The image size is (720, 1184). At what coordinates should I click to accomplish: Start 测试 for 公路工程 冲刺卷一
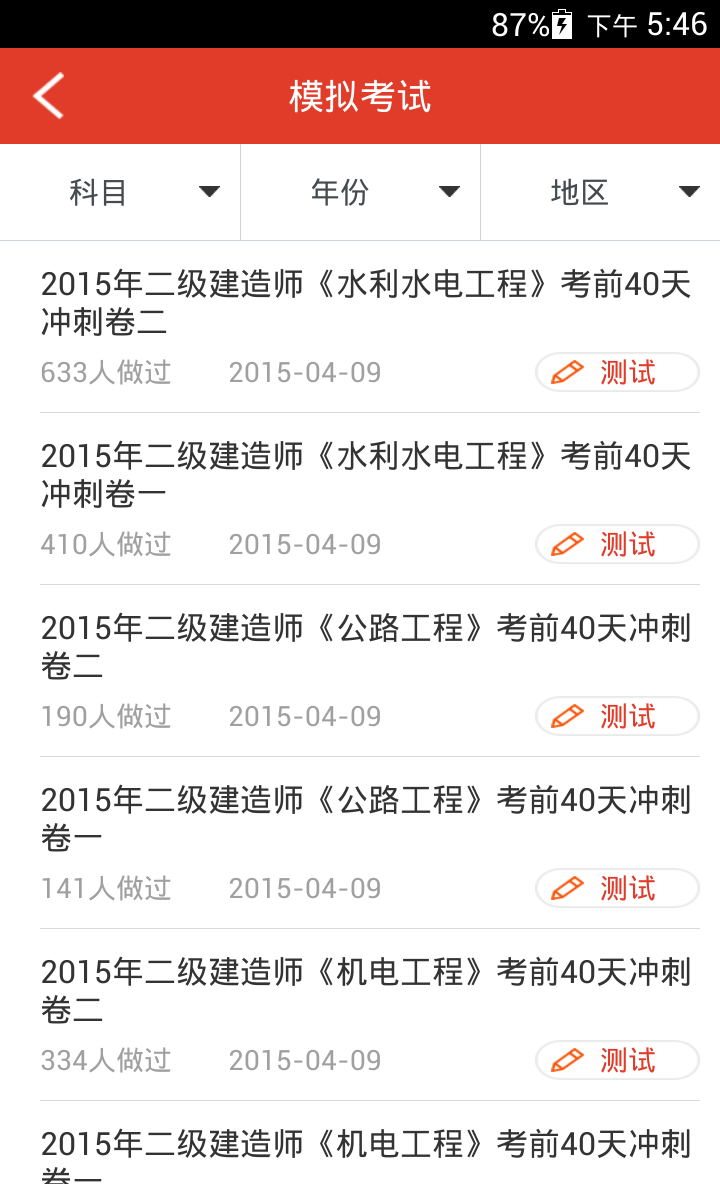pos(617,889)
